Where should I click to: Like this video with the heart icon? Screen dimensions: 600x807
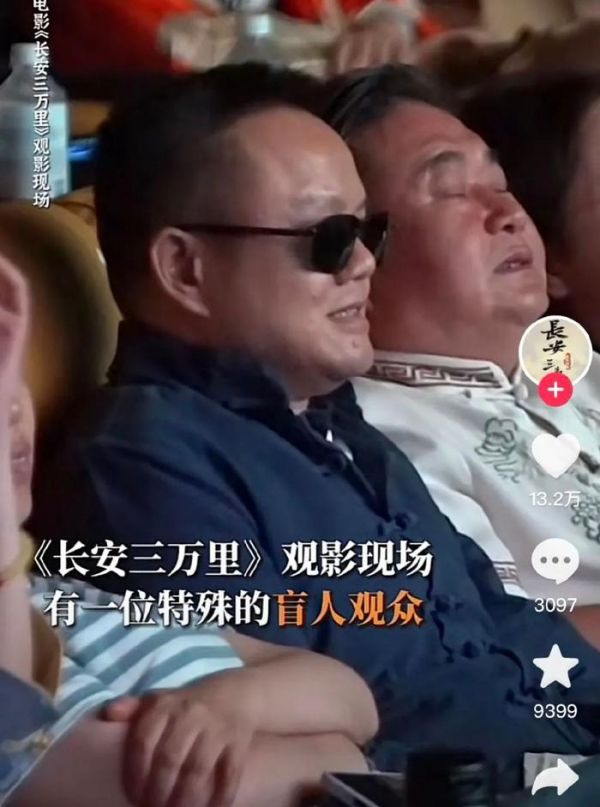[555, 455]
